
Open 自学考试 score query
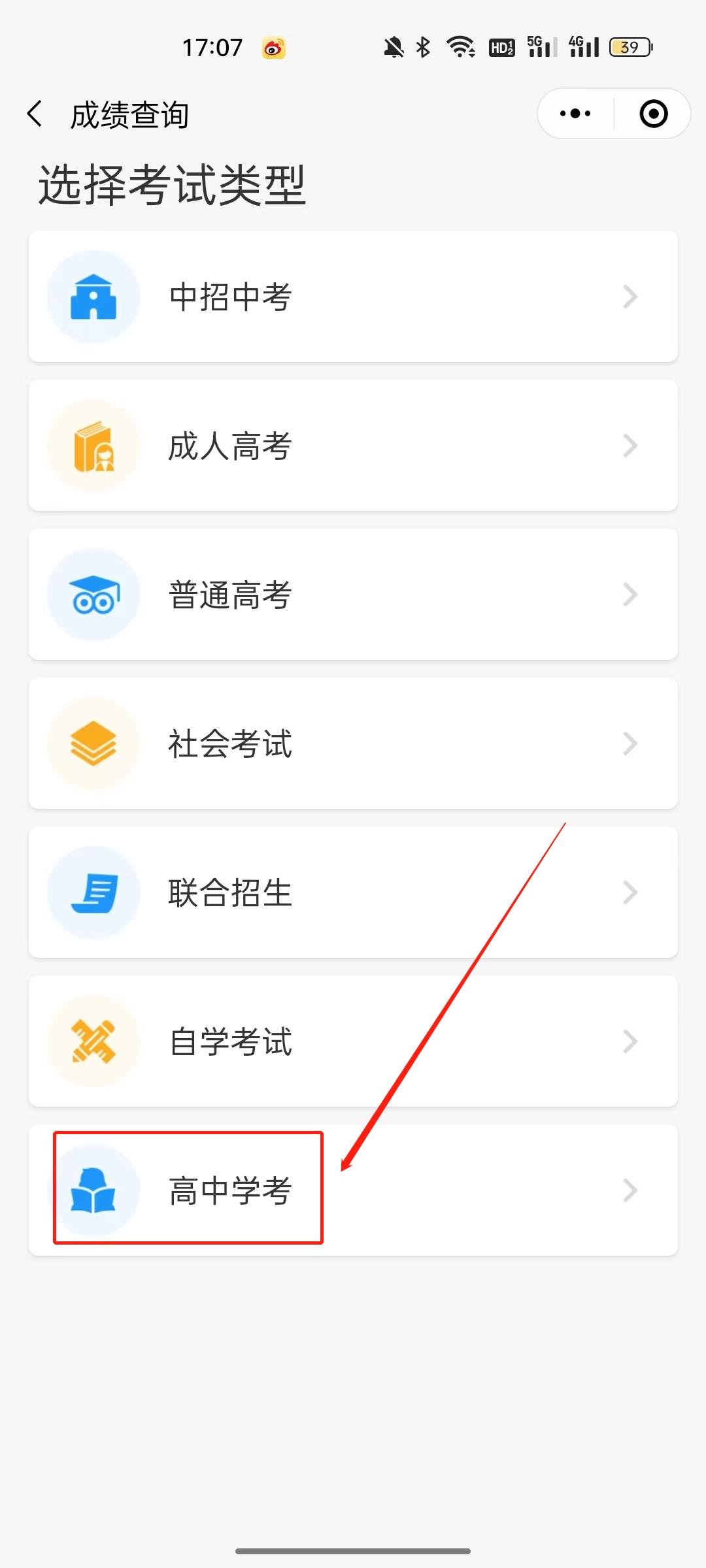(x=353, y=1041)
